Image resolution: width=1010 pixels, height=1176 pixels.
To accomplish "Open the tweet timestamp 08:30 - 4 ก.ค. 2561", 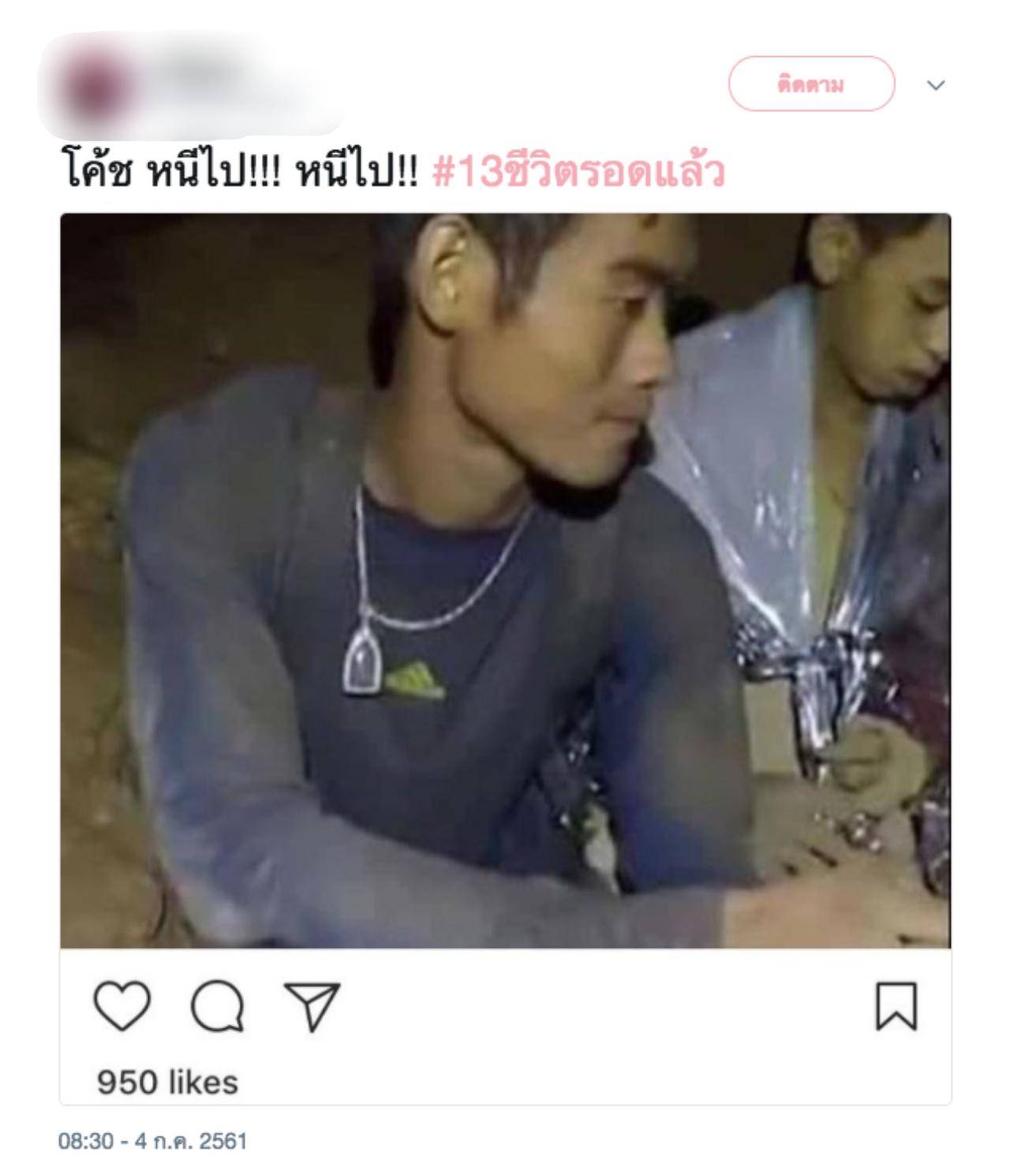I will pos(153,1141).
